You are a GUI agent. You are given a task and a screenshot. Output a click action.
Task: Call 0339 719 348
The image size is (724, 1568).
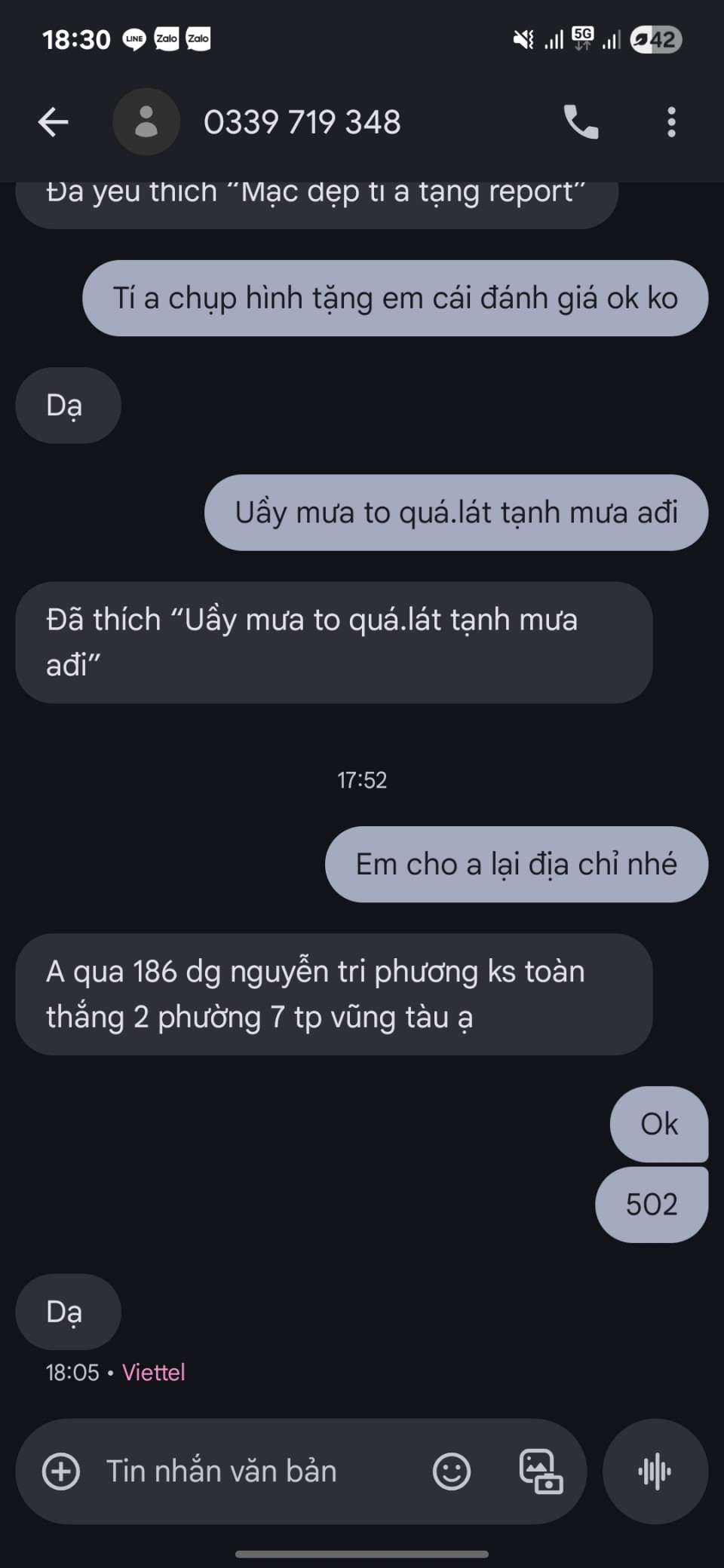click(x=581, y=122)
